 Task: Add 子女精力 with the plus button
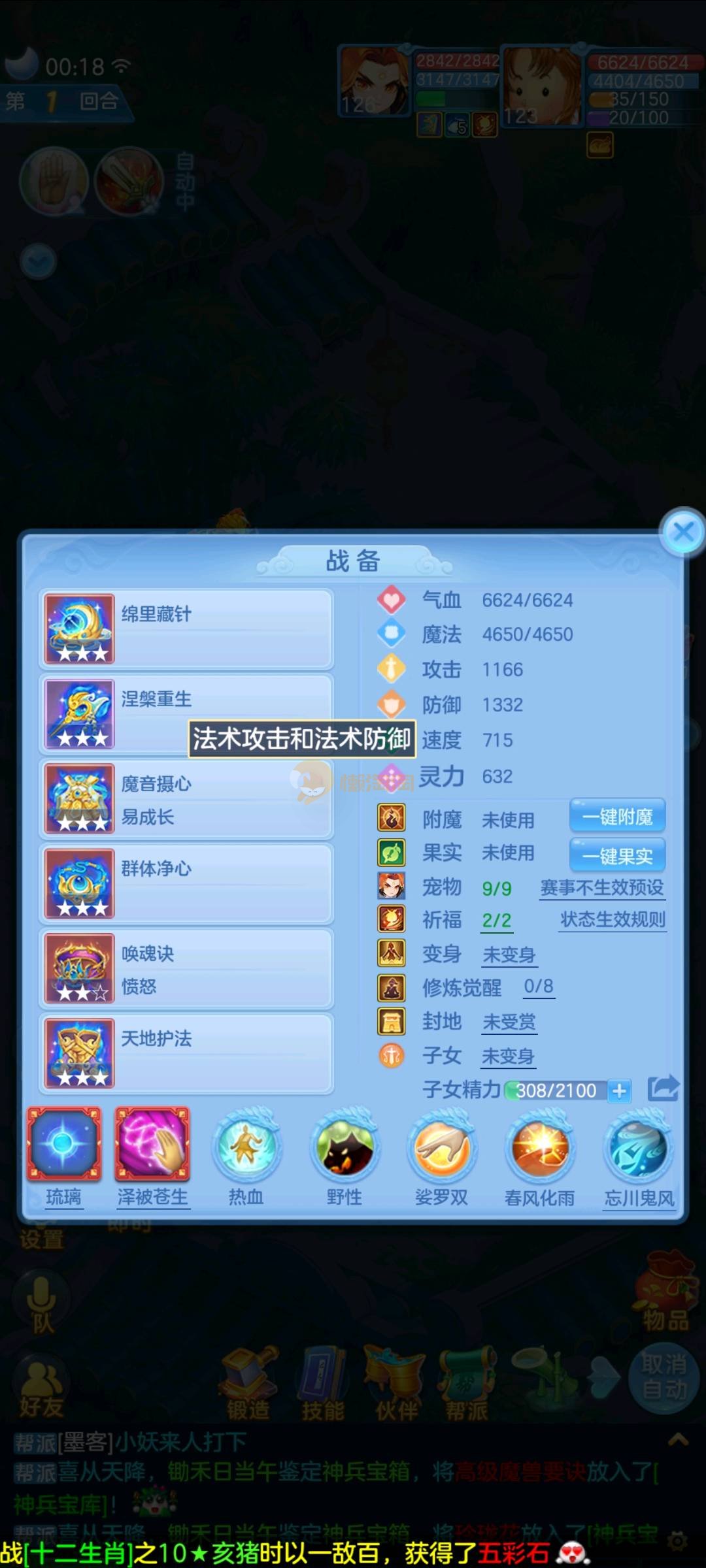click(x=619, y=1090)
